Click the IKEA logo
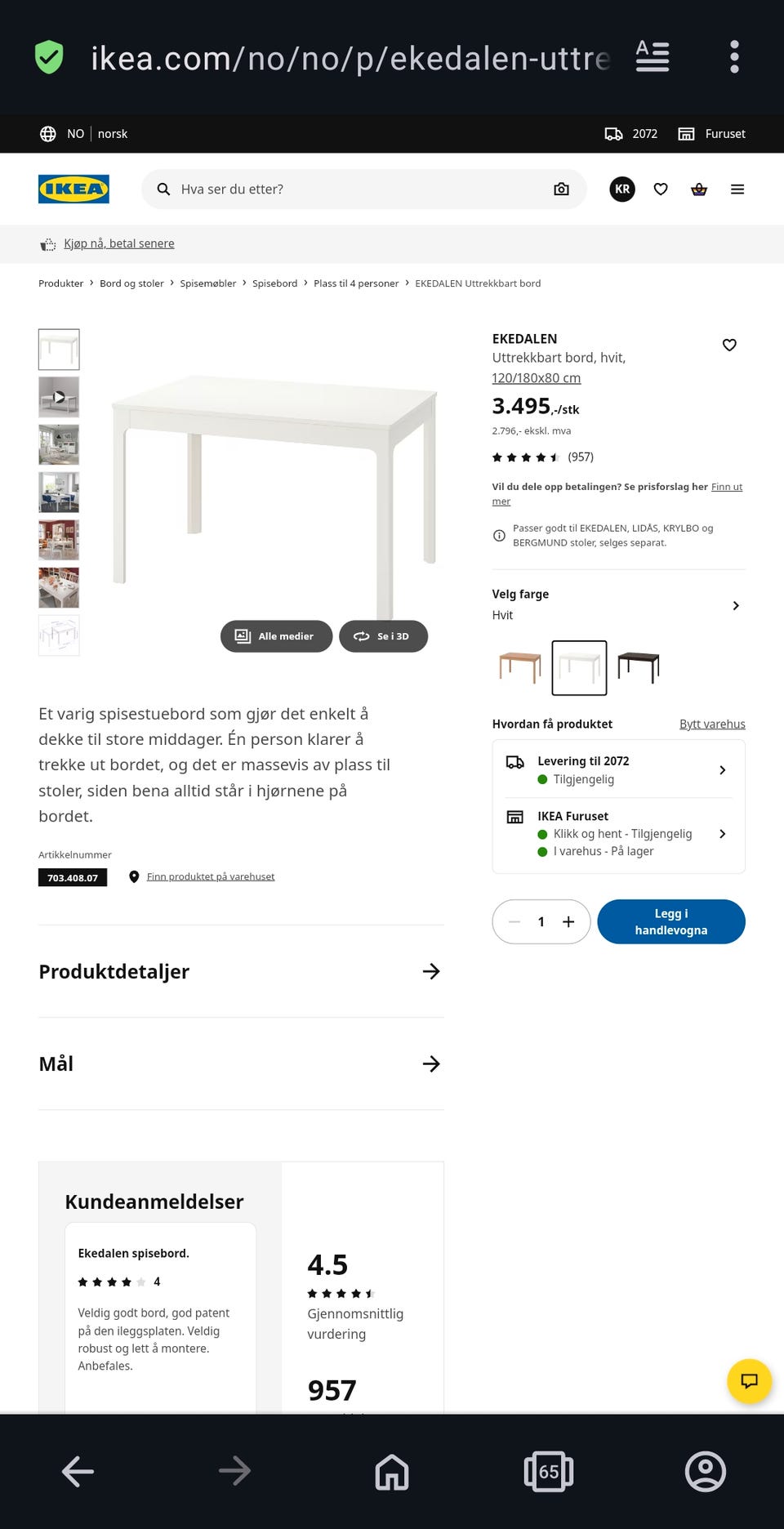Screen dimensions: 784x1529 [x=73, y=189]
